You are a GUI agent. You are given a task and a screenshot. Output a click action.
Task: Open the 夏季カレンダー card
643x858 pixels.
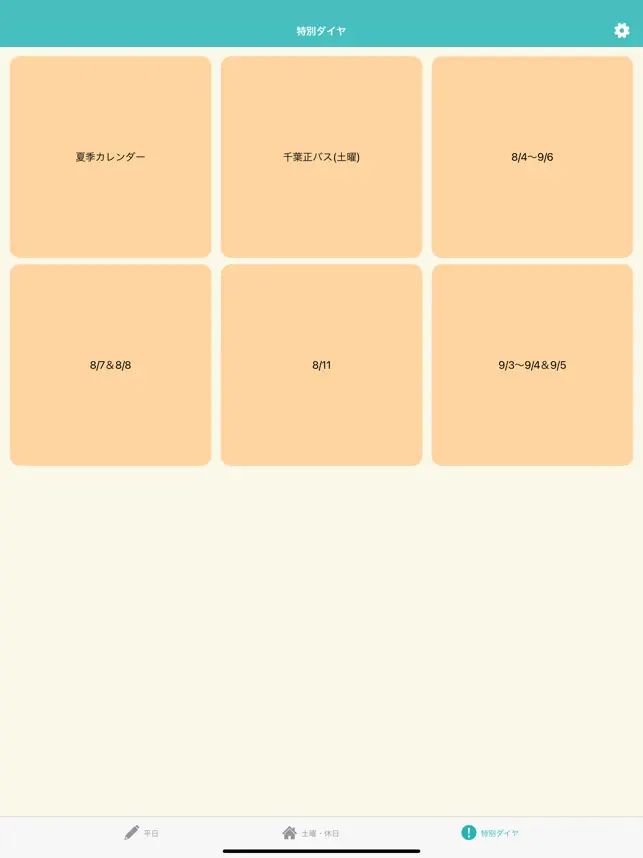pyautogui.click(x=110, y=157)
